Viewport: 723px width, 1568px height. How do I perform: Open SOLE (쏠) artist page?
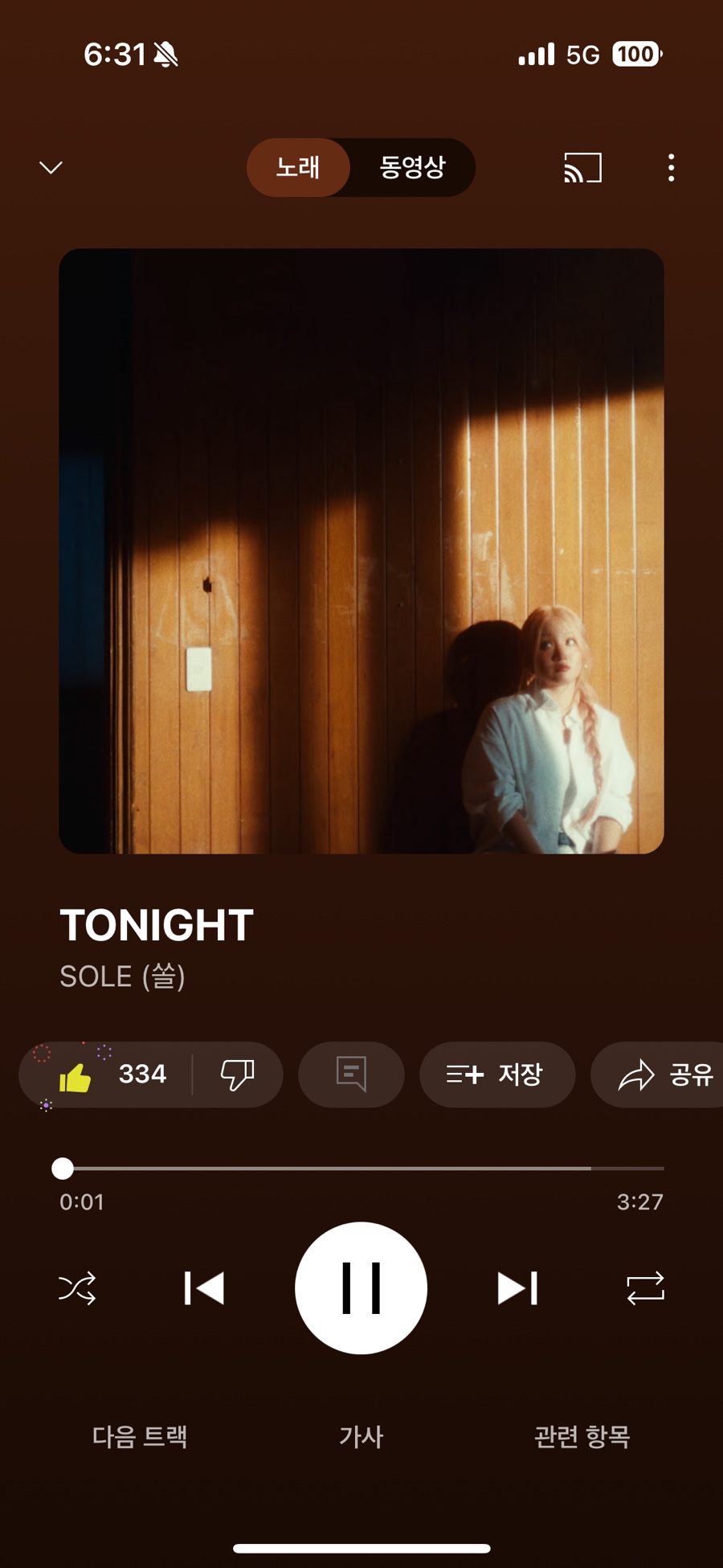click(x=122, y=976)
